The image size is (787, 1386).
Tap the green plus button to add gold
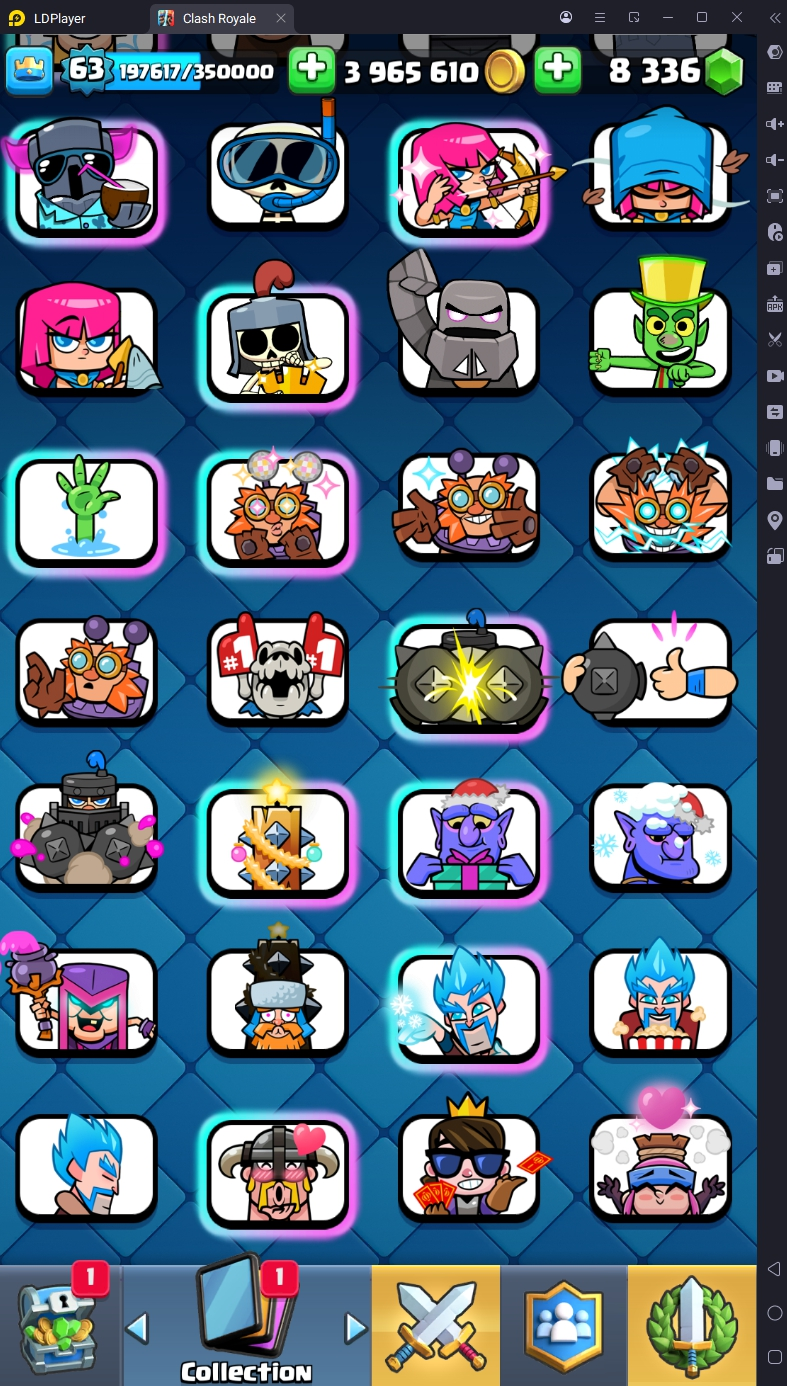312,70
